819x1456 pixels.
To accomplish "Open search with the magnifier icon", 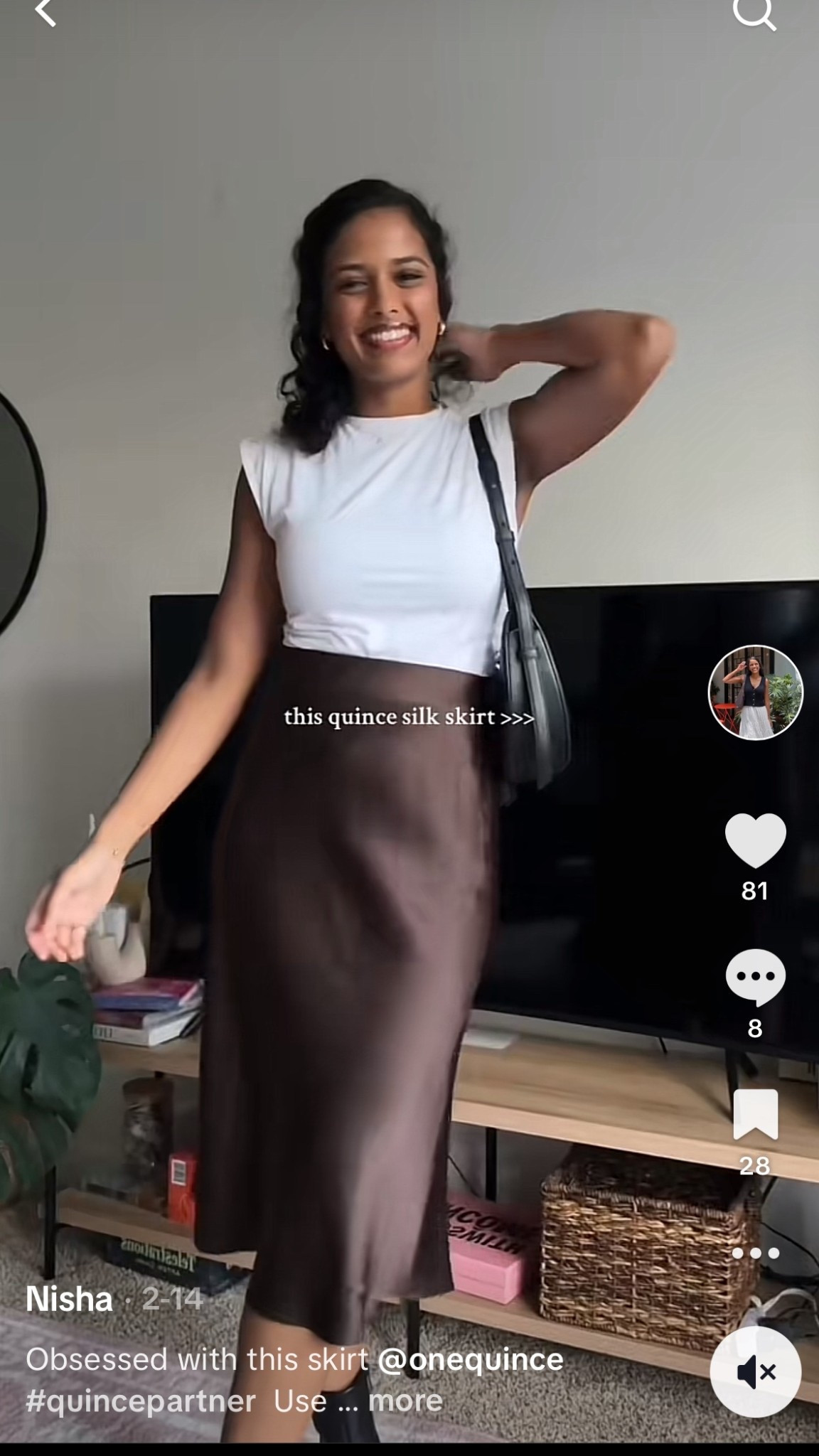I will 754,13.
